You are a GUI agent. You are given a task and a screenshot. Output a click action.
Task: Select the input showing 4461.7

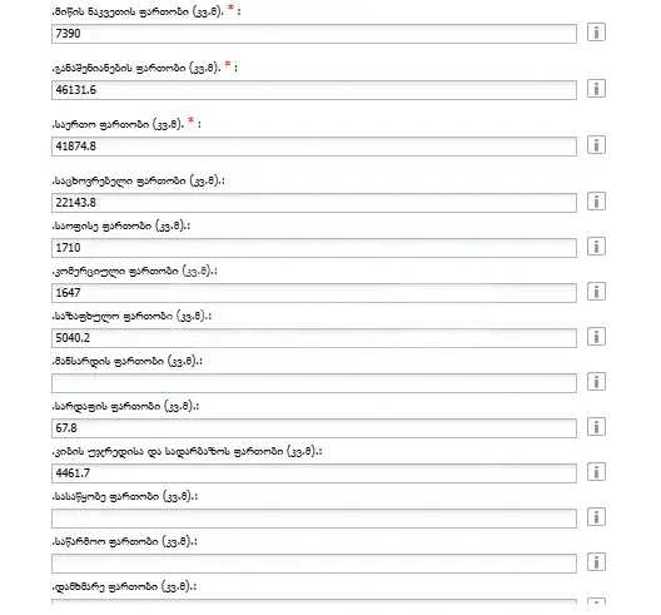[x=313, y=473]
